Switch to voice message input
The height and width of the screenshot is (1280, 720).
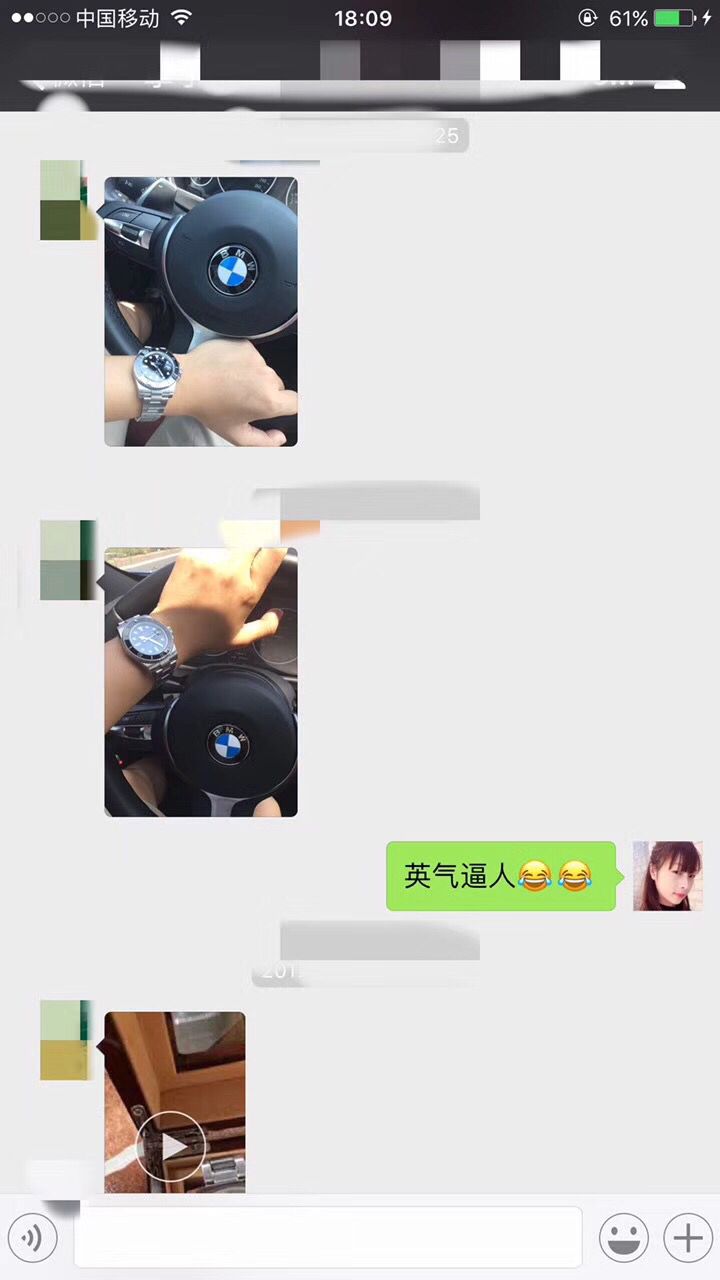pos(32,1238)
